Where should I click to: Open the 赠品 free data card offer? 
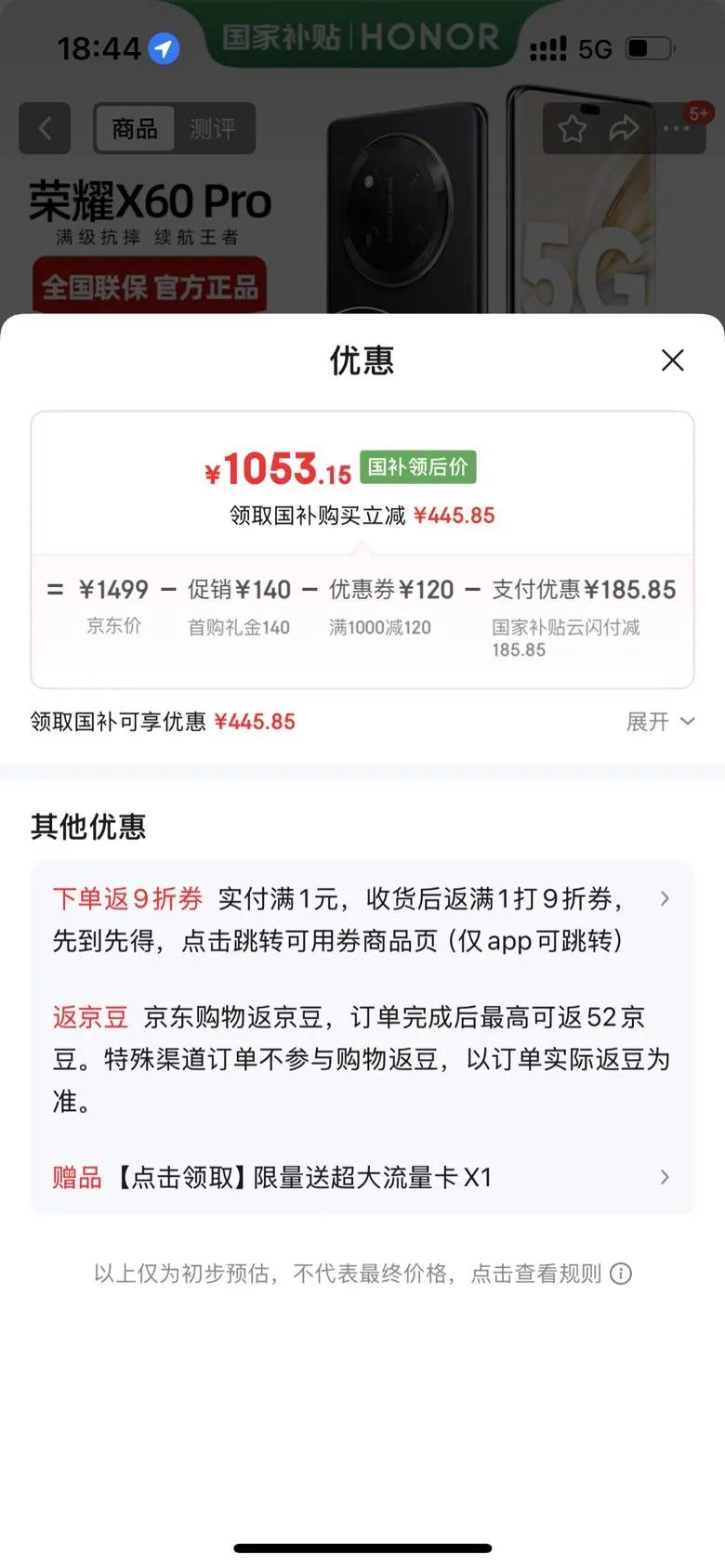click(362, 1178)
